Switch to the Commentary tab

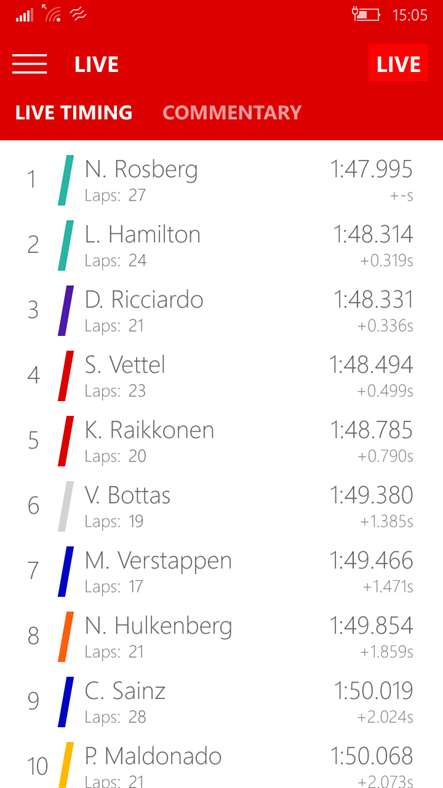point(232,112)
